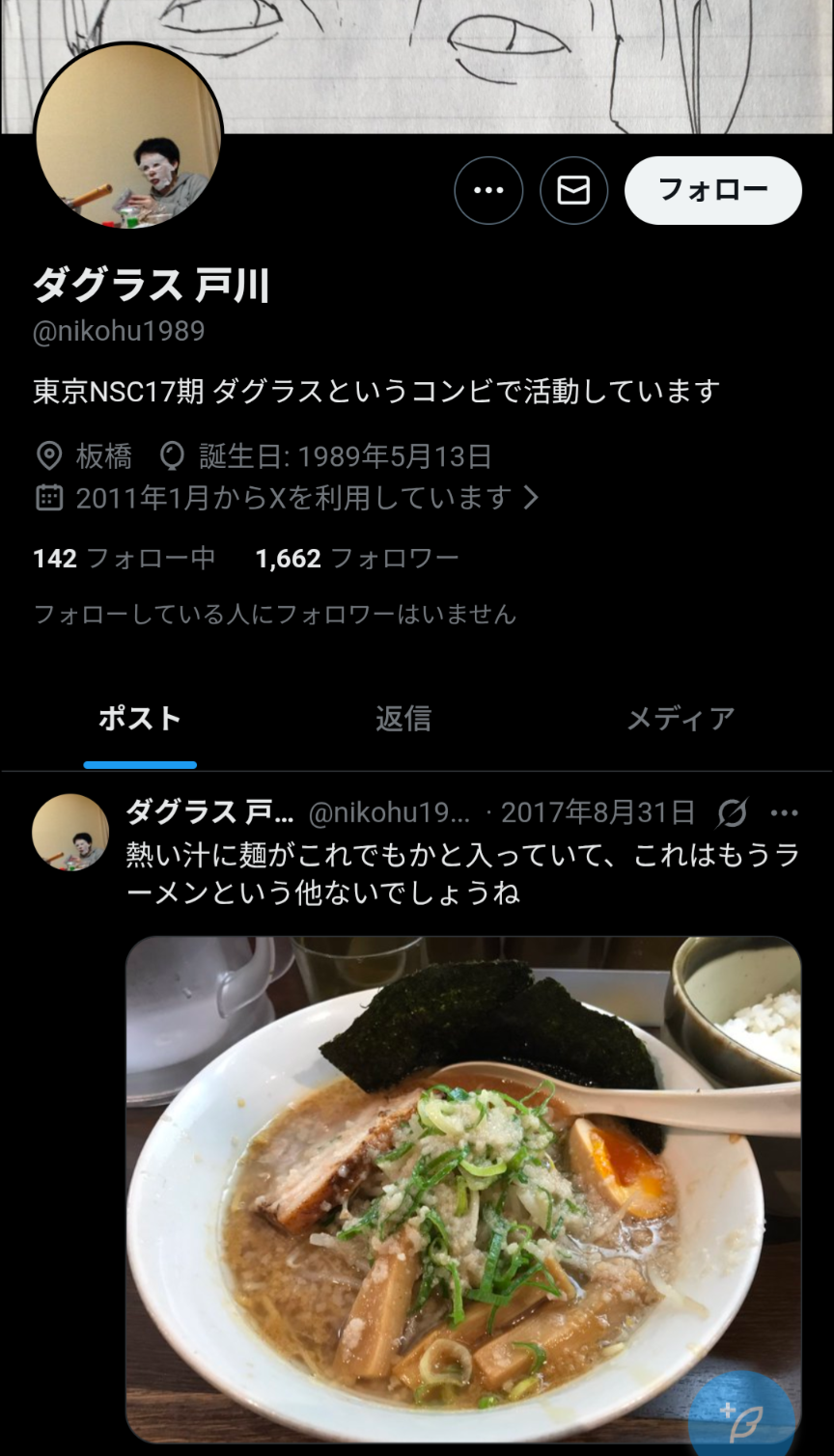Enlarge the profile avatar picture

[x=128, y=136]
